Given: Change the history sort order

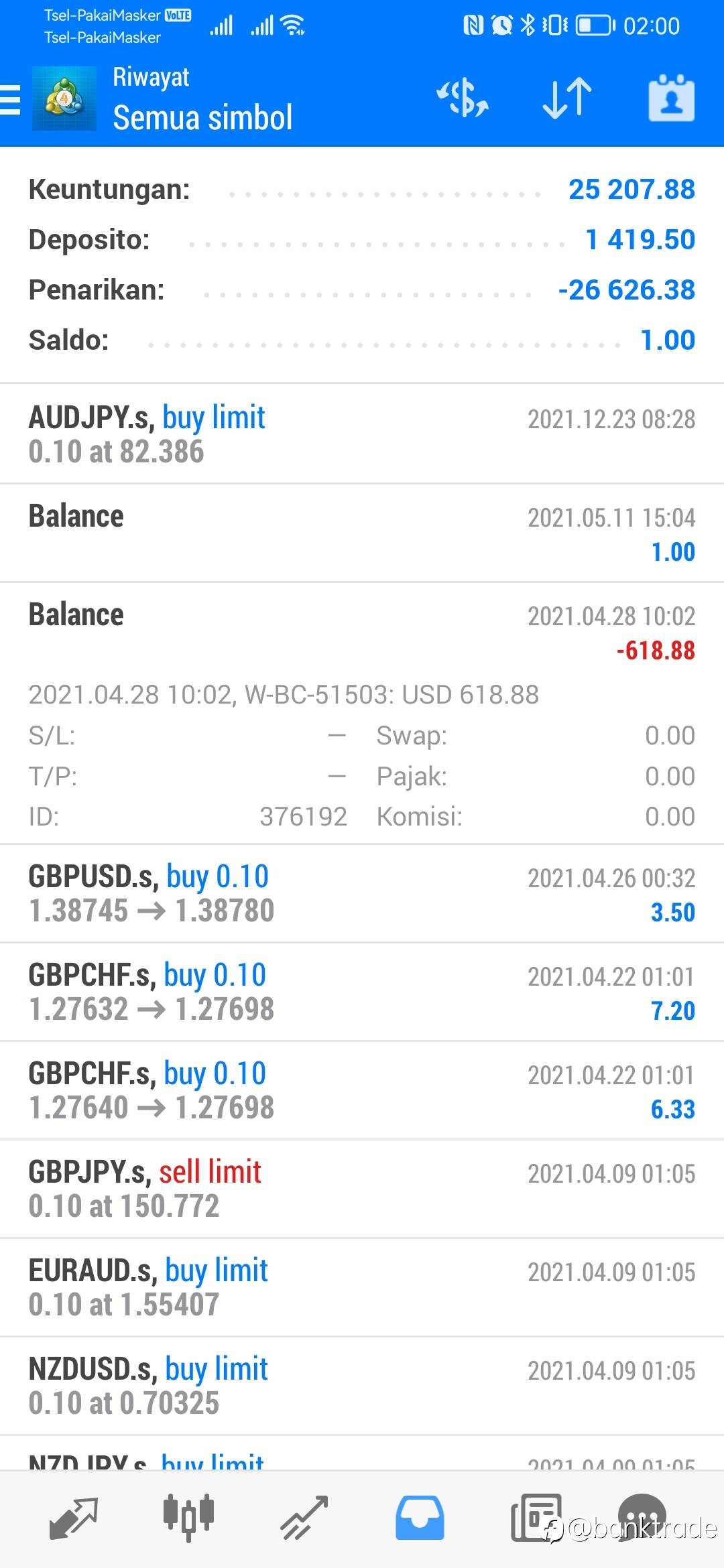Looking at the screenshot, I should 567,99.
